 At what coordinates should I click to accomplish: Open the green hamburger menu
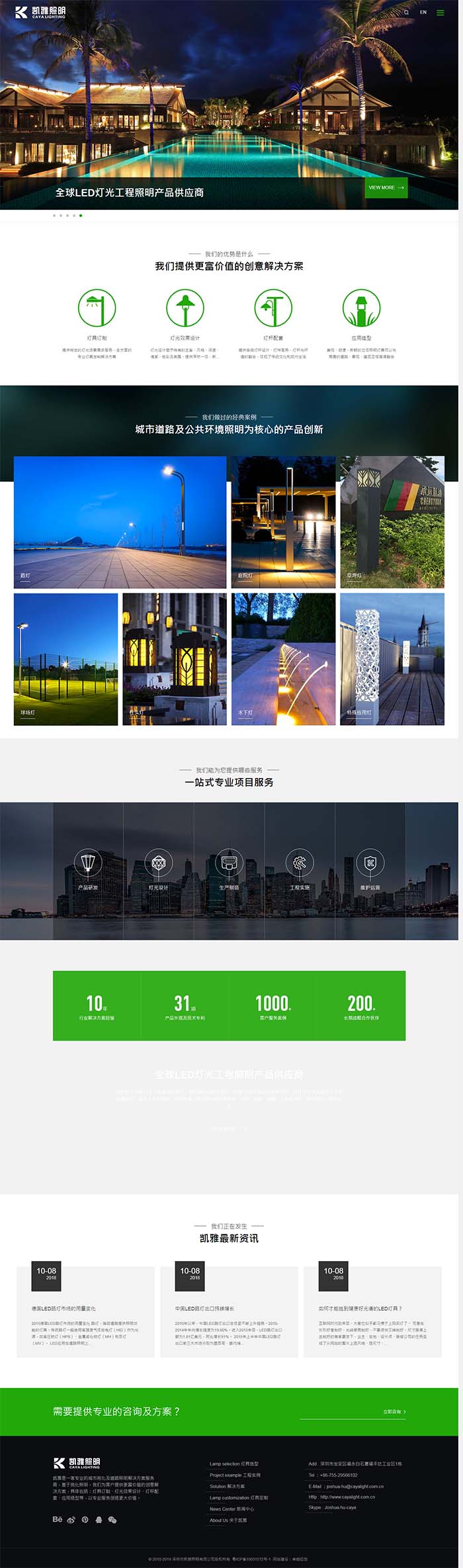440,13
